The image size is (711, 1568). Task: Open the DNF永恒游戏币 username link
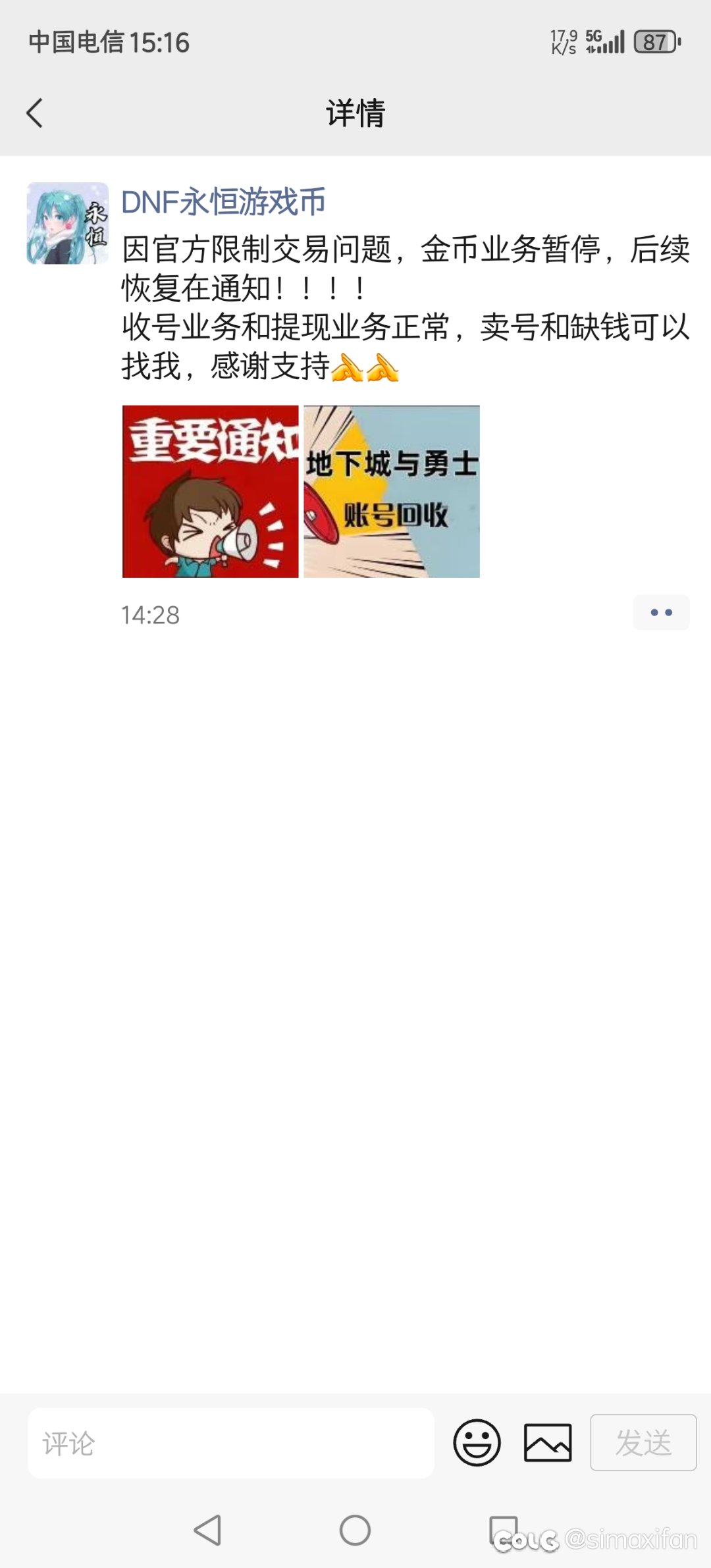223,201
